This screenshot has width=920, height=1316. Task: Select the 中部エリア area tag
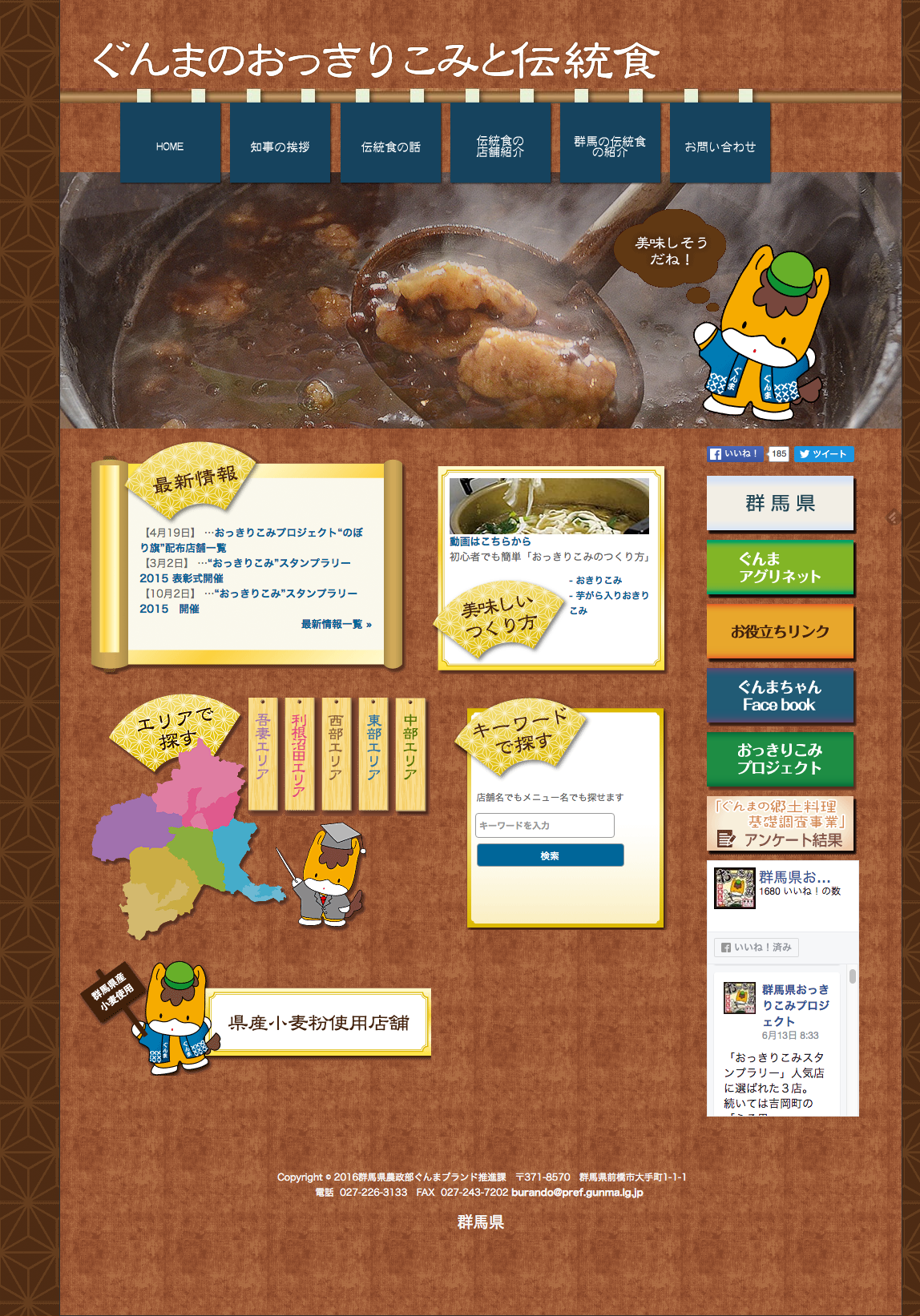410,751
